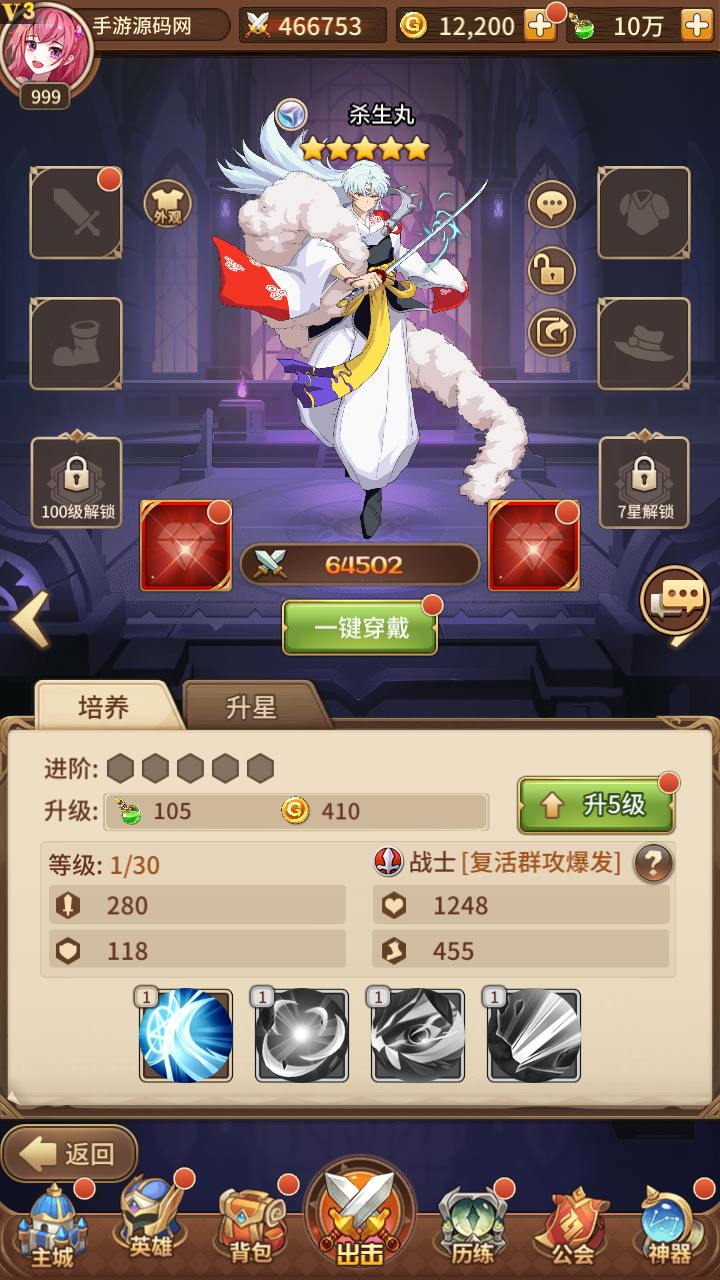View the first blue skill icon

186,1036
